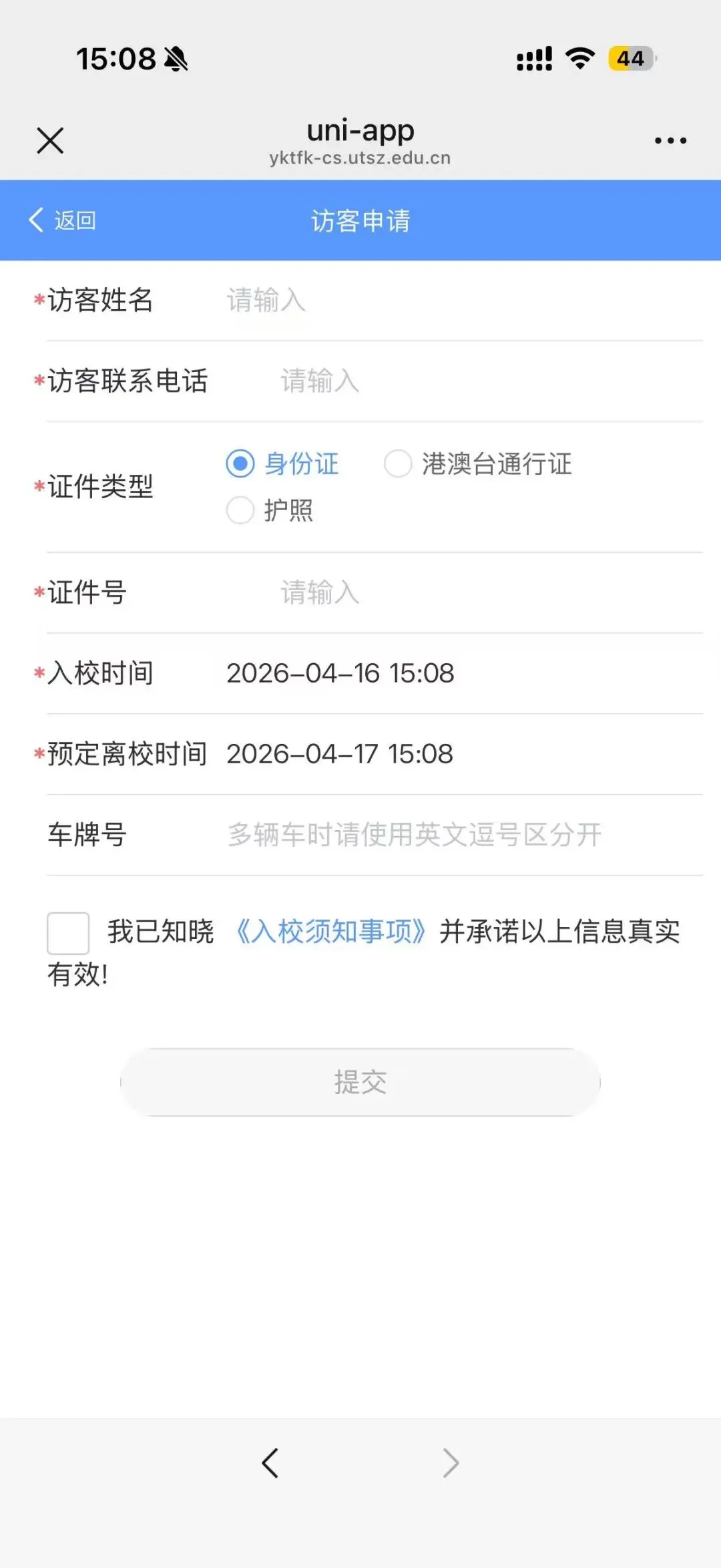721x1568 pixels.
Task: Tap the 证件号 ID number field
Action: click(491, 592)
